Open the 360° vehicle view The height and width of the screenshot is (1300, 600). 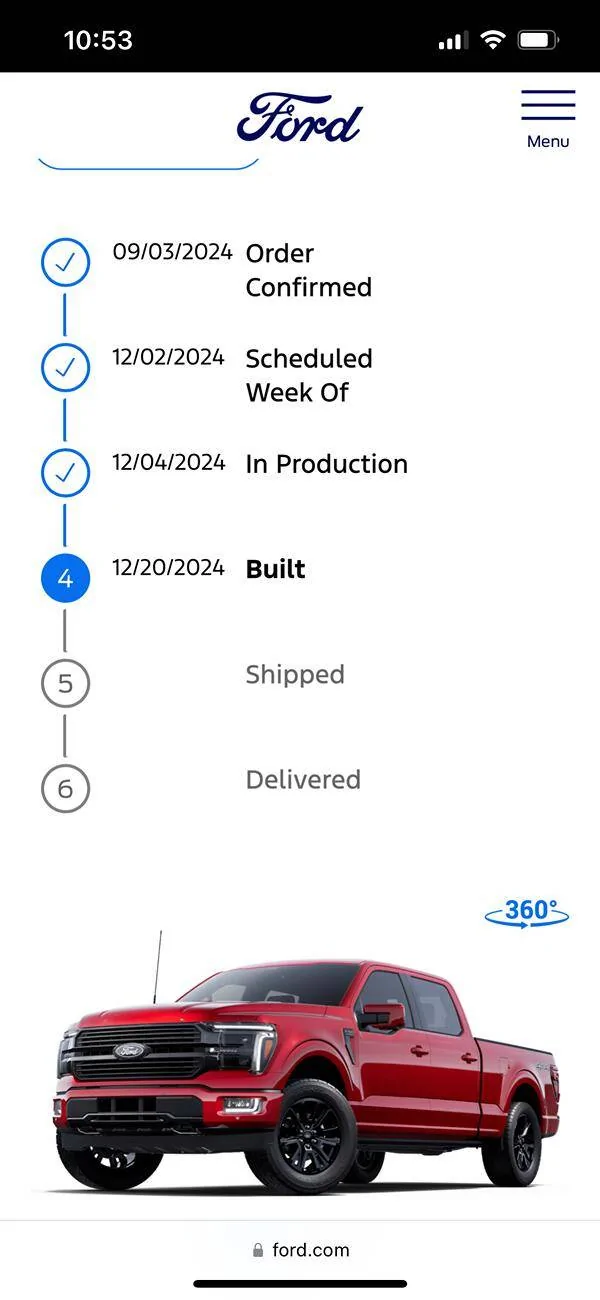(x=527, y=912)
